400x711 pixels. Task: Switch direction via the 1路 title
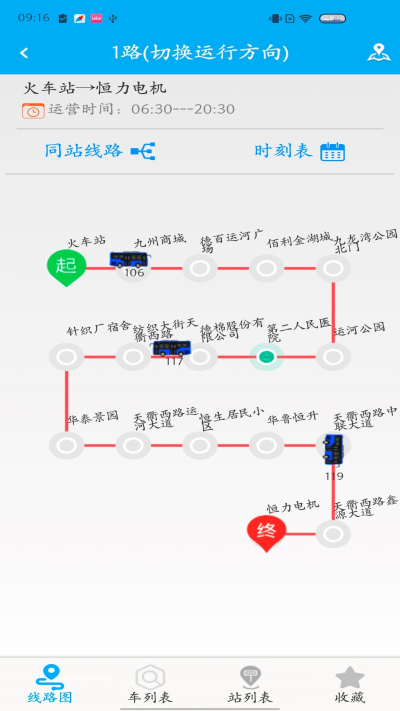(200, 53)
